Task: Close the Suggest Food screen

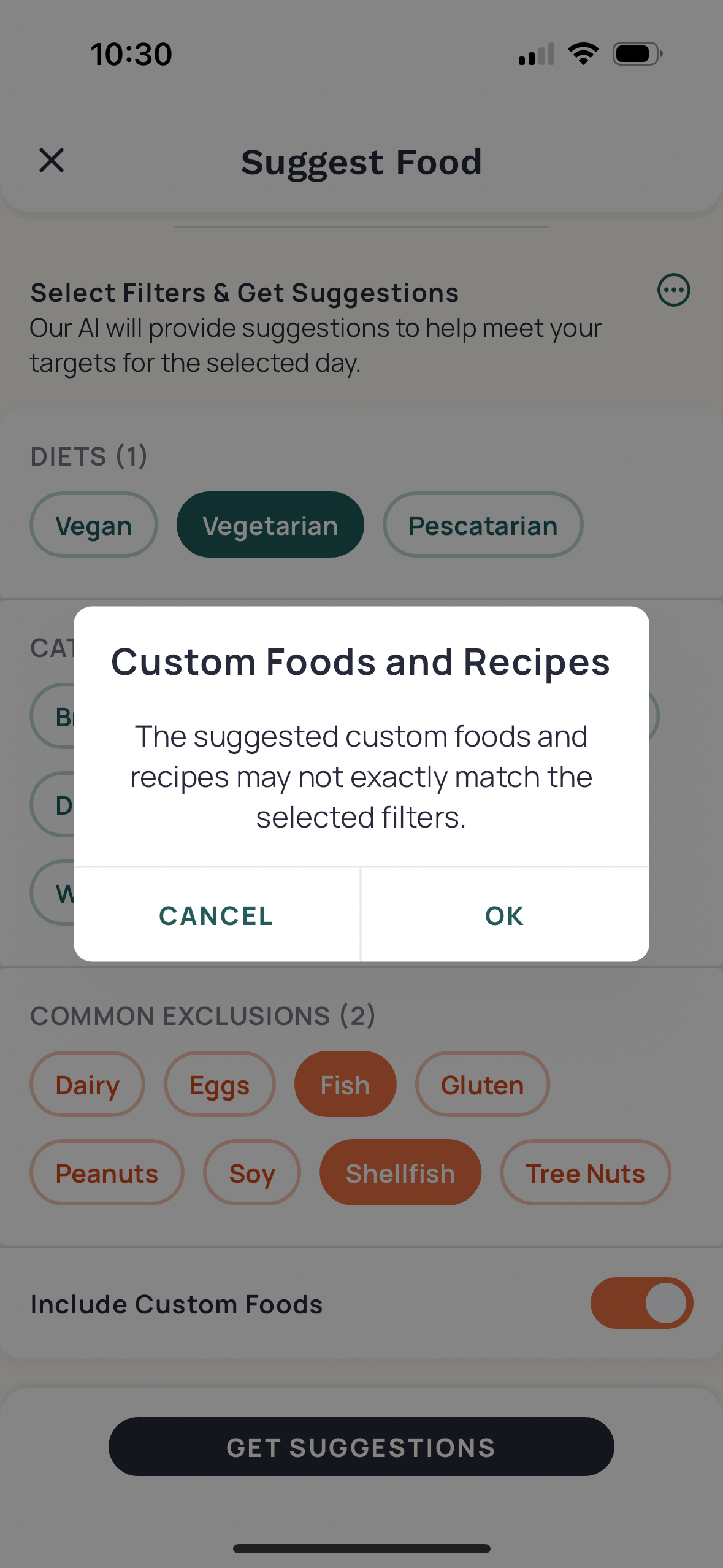Action: pyautogui.click(x=52, y=161)
